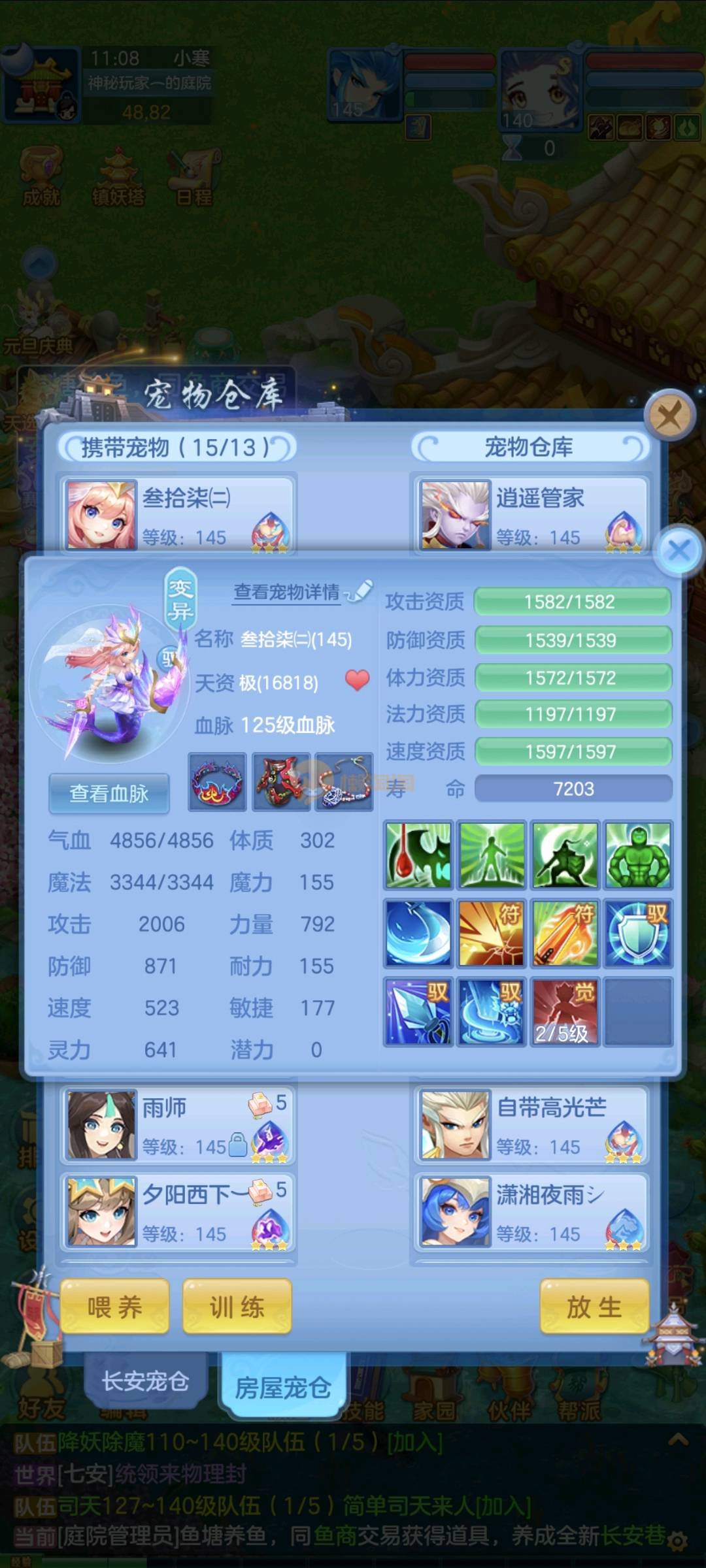Tap the 喂养 button
The width and height of the screenshot is (706, 1568).
coord(115,1307)
